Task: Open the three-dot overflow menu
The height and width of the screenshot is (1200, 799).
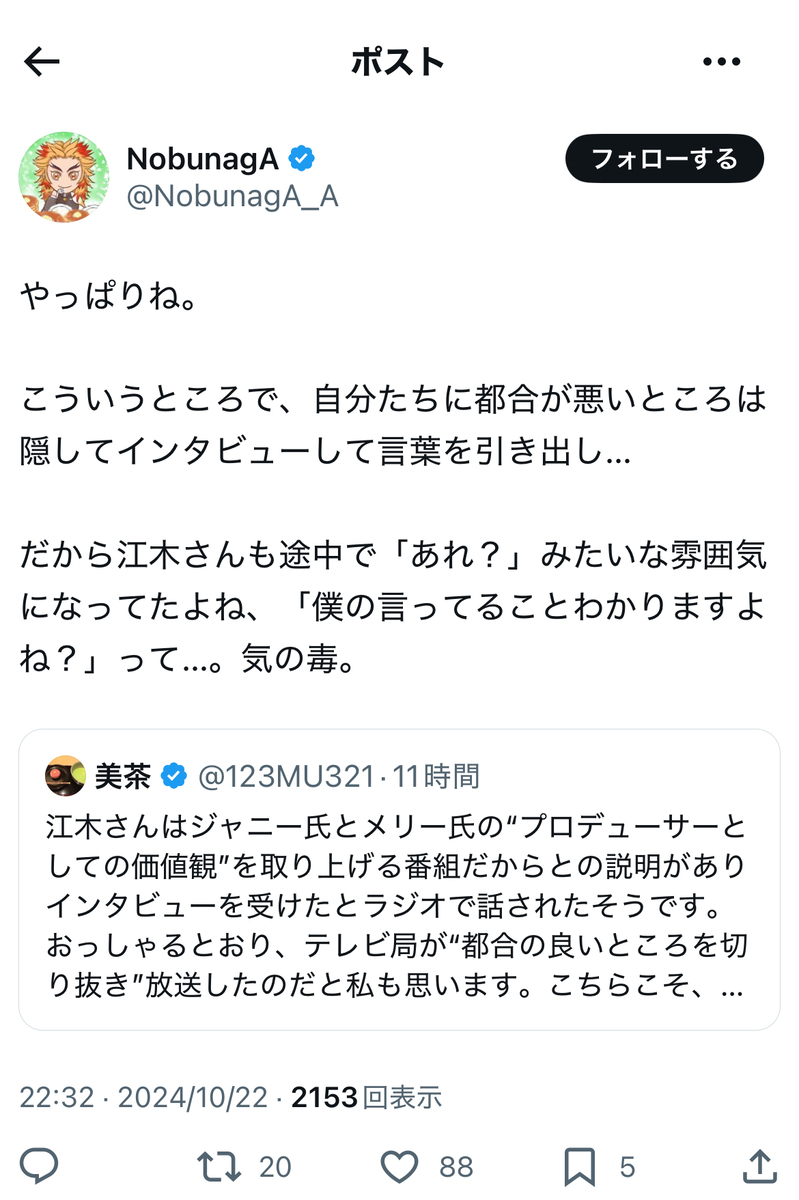Action: pos(721,62)
